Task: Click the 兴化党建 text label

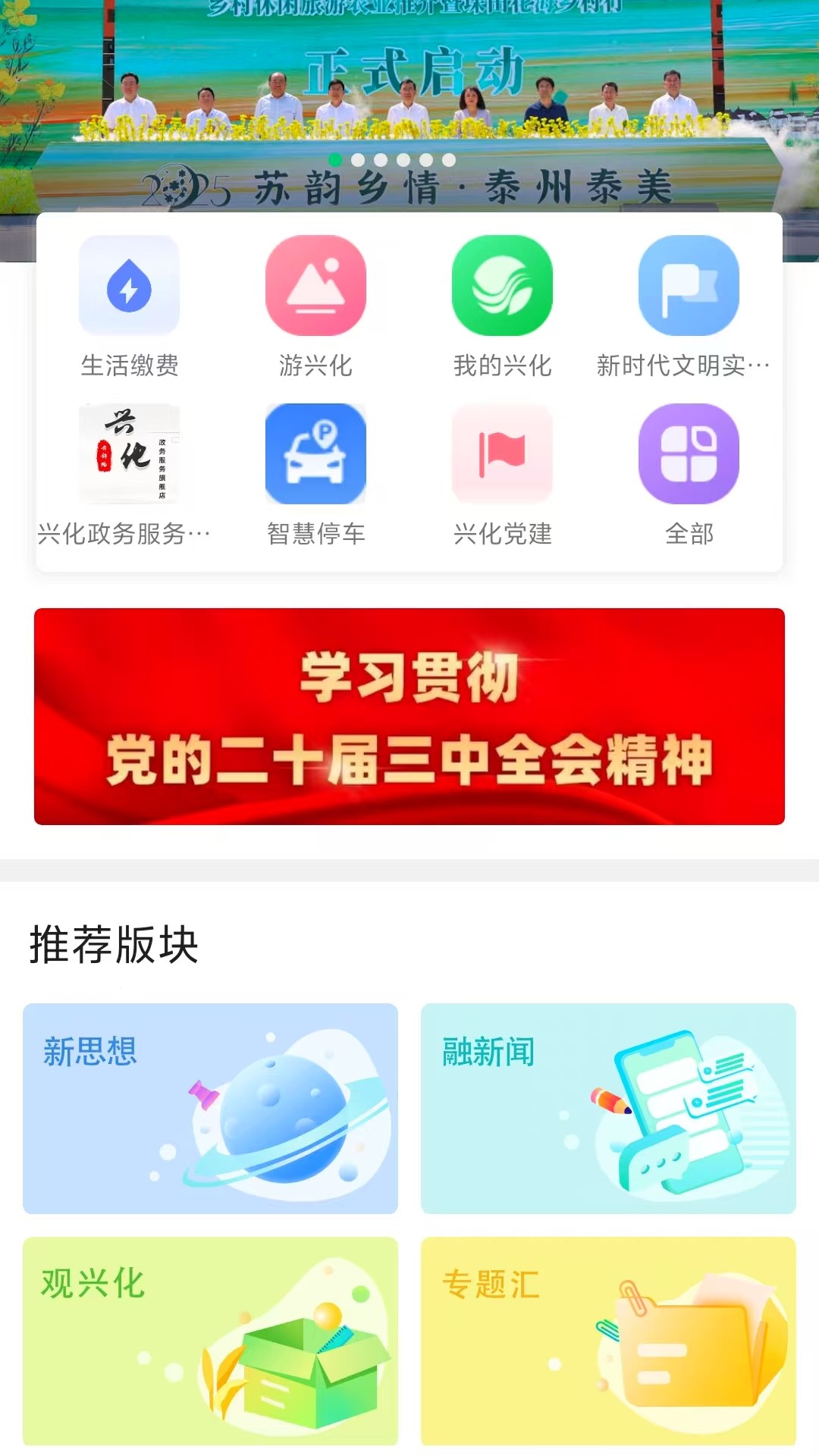Action: (x=502, y=535)
